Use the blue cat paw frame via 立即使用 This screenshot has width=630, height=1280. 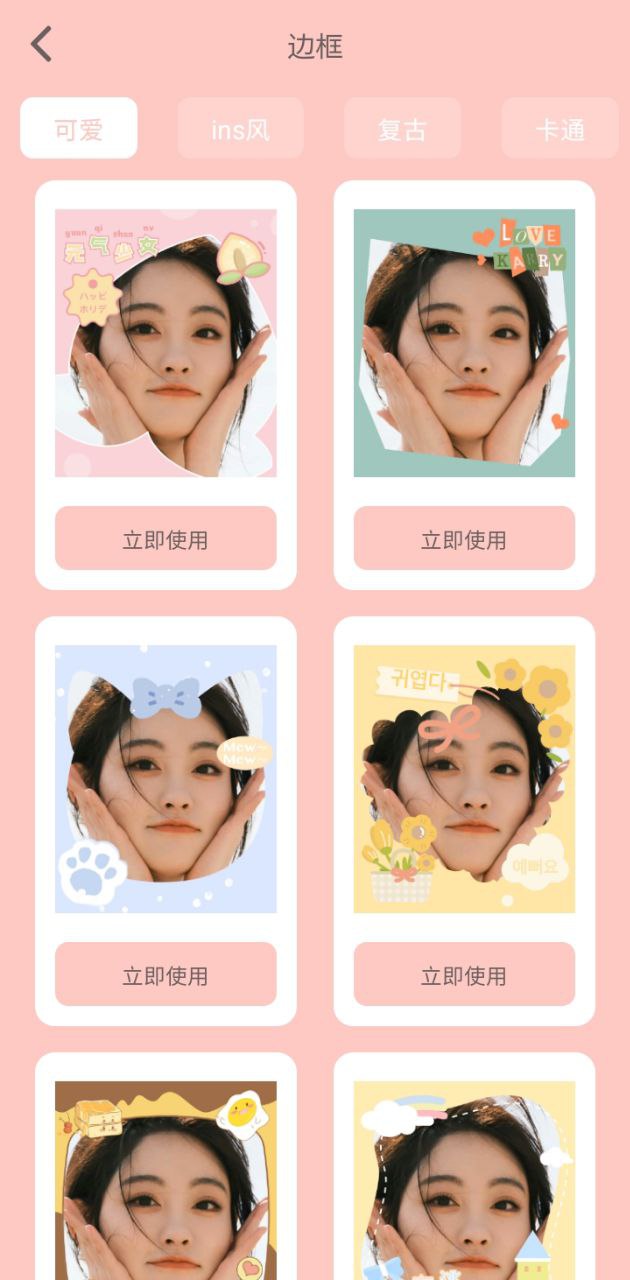pyautogui.click(x=165, y=975)
